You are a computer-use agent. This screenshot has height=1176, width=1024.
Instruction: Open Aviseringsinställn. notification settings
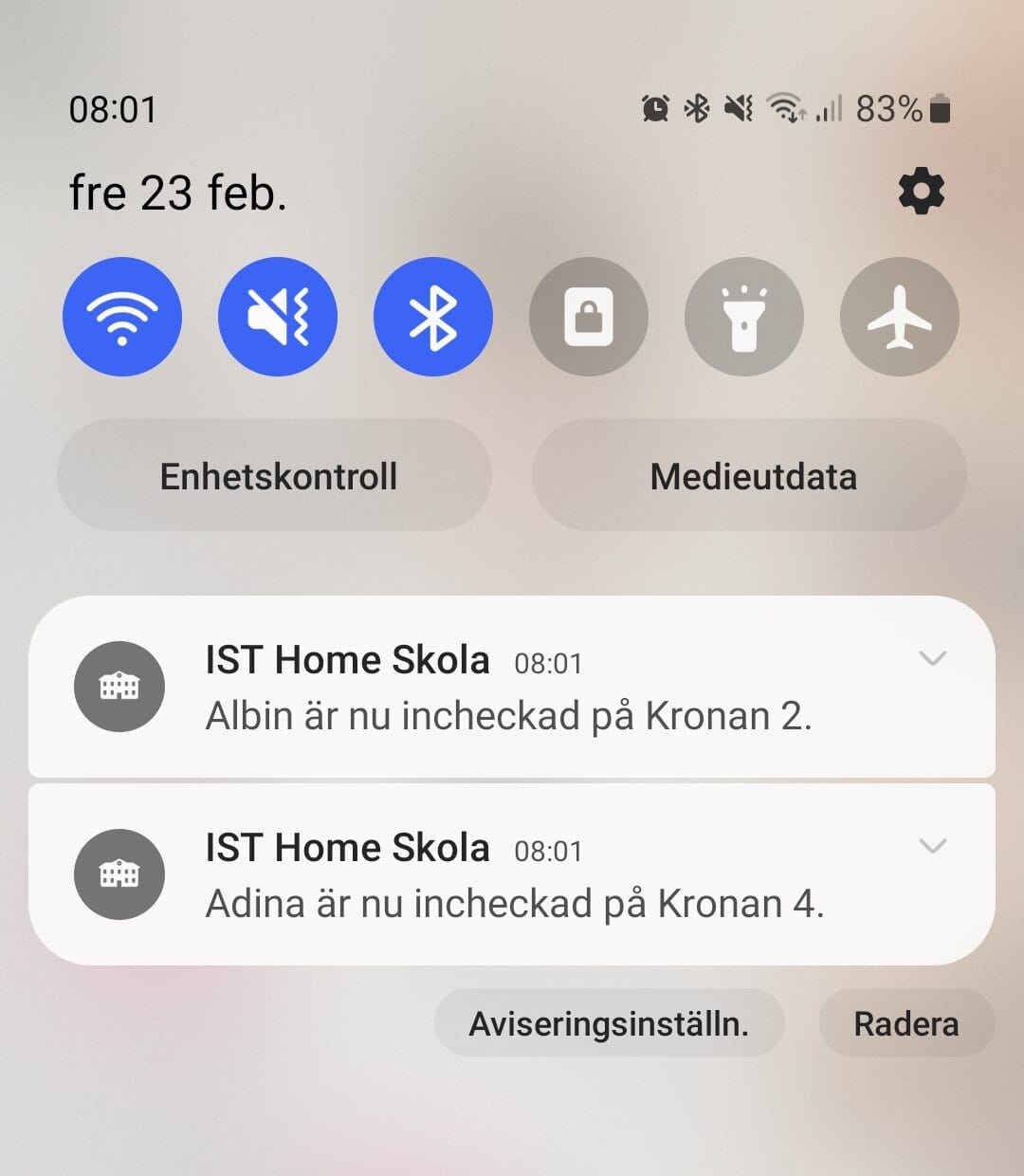pos(609,1024)
